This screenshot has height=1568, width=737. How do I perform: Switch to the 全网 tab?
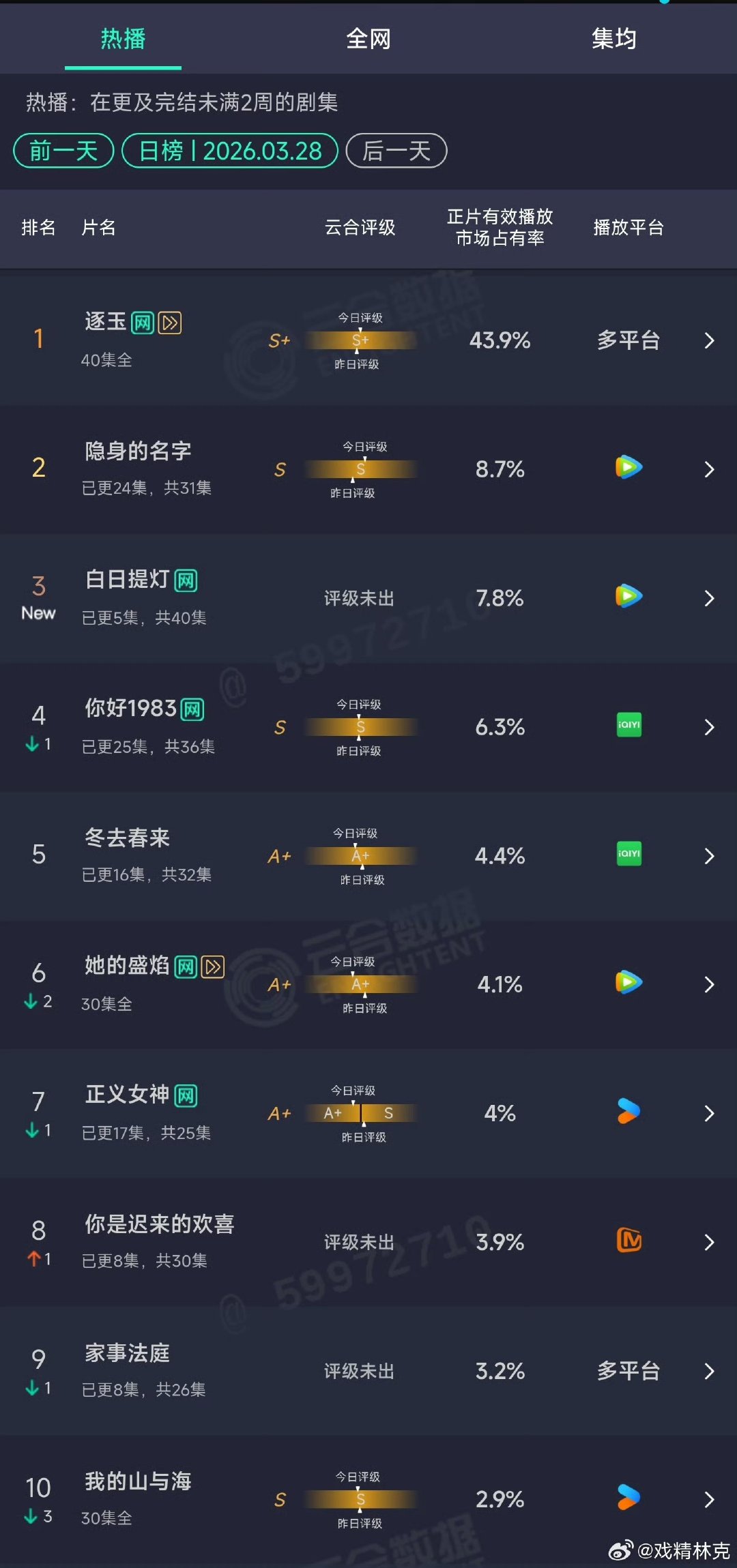point(369,39)
